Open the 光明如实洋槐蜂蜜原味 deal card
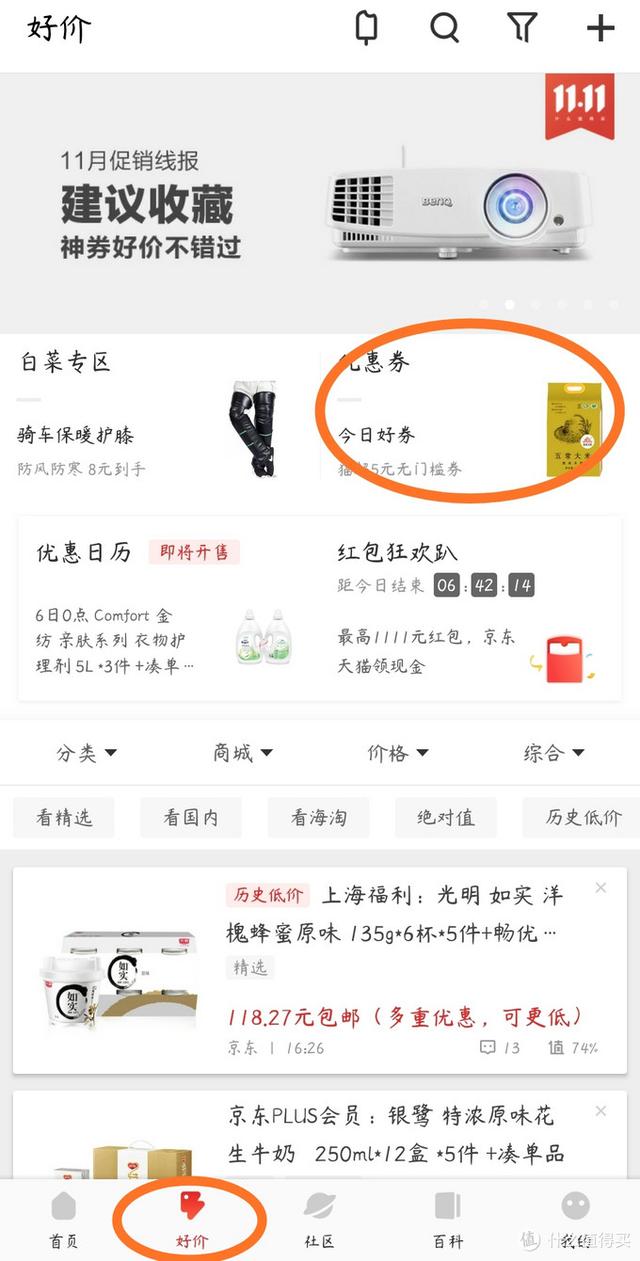The height and width of the screenshot is (1261, 640). [320, 970]
